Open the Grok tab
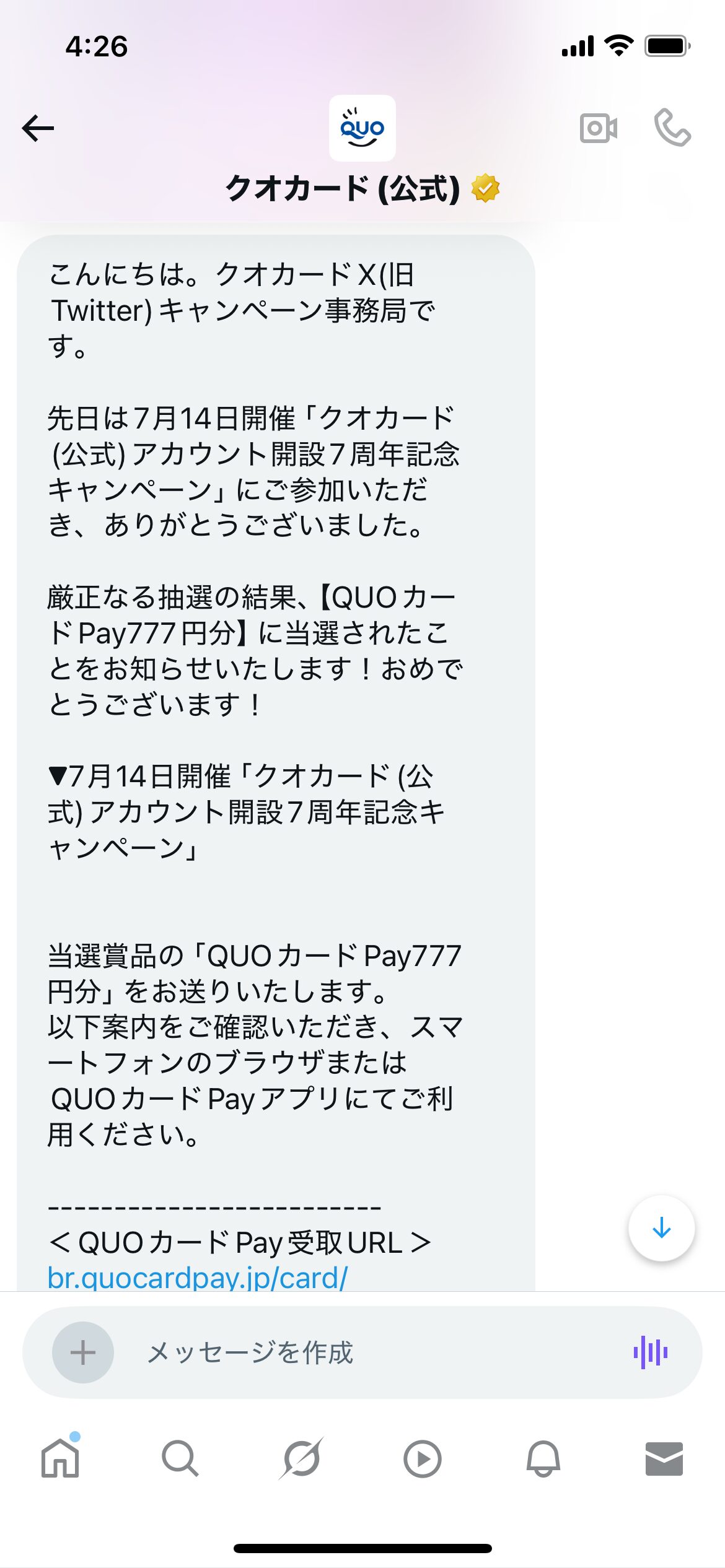This screenshot has height=1568, width=725. click(301, 1458)
